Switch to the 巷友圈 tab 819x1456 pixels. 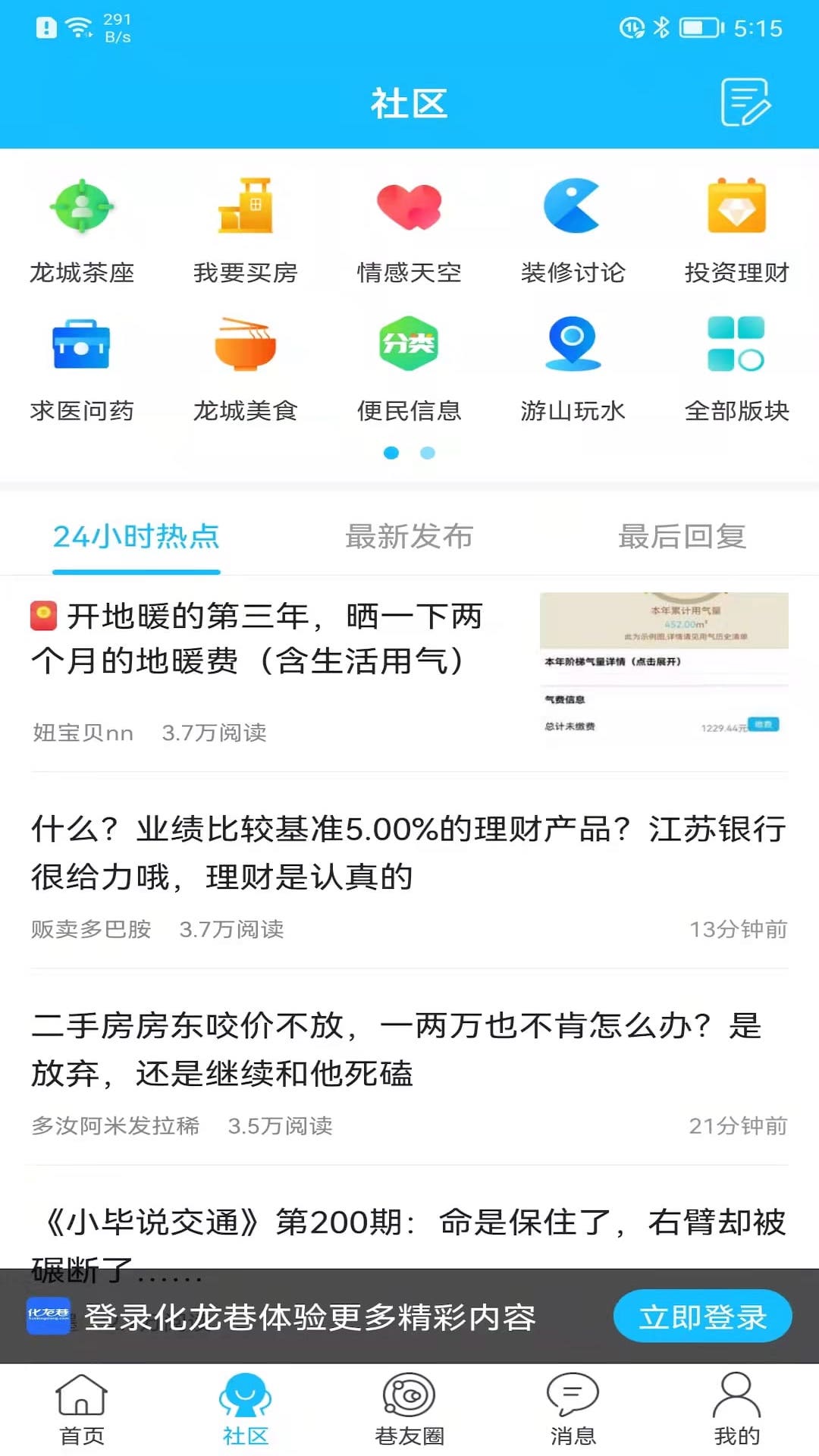[409, 1409]
